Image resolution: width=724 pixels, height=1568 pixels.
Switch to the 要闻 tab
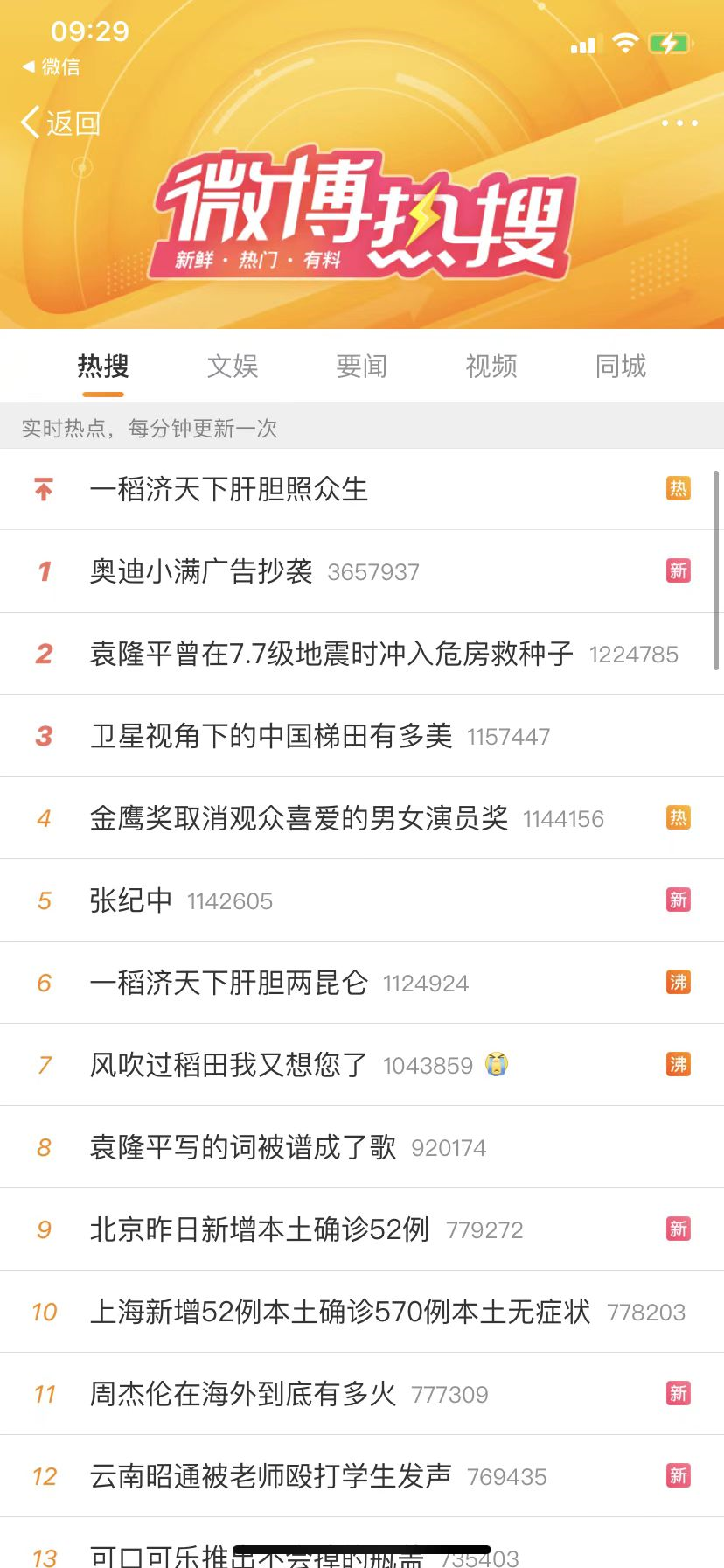(x=362, y=367)
